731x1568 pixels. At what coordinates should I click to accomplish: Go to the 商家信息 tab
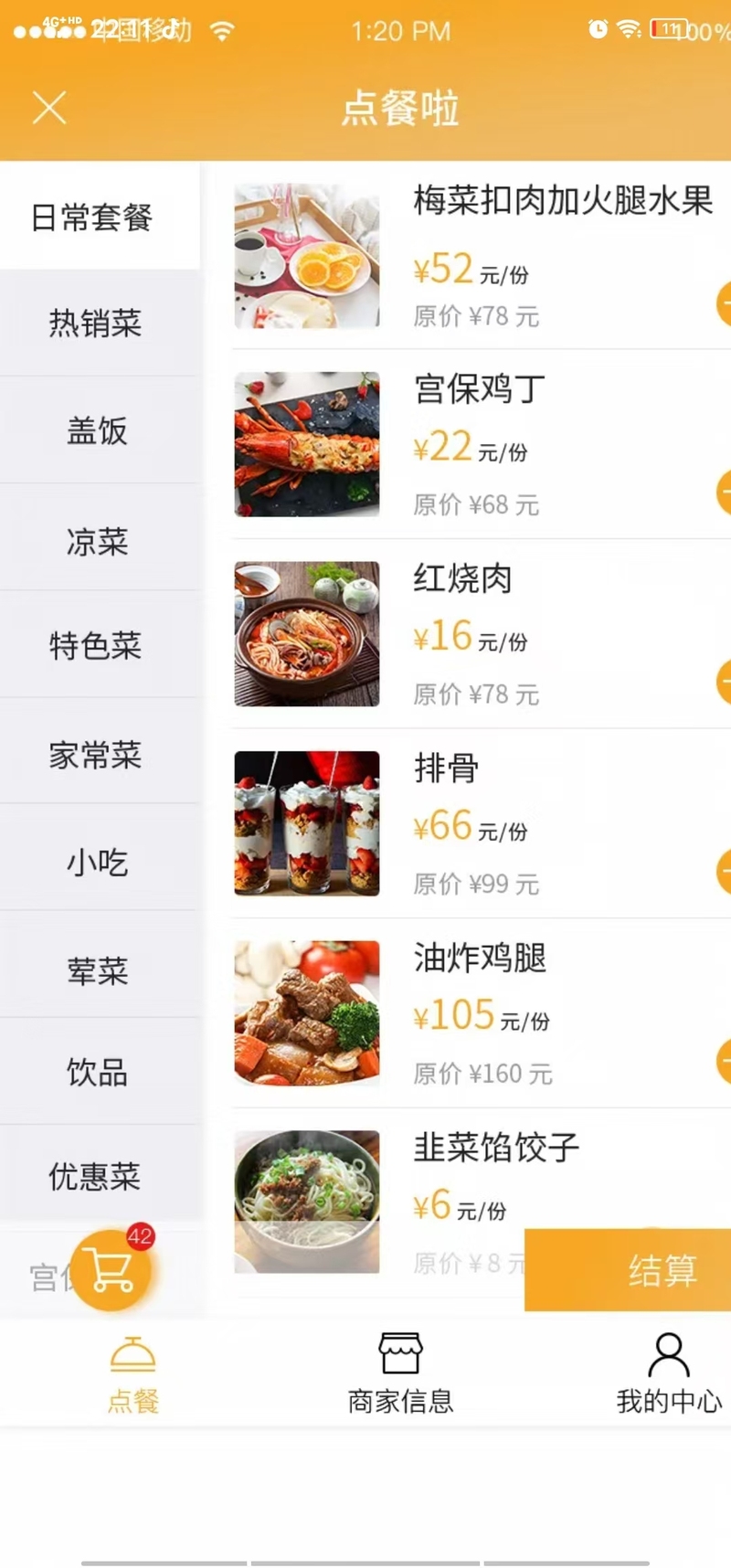(x=400, y=1372)
